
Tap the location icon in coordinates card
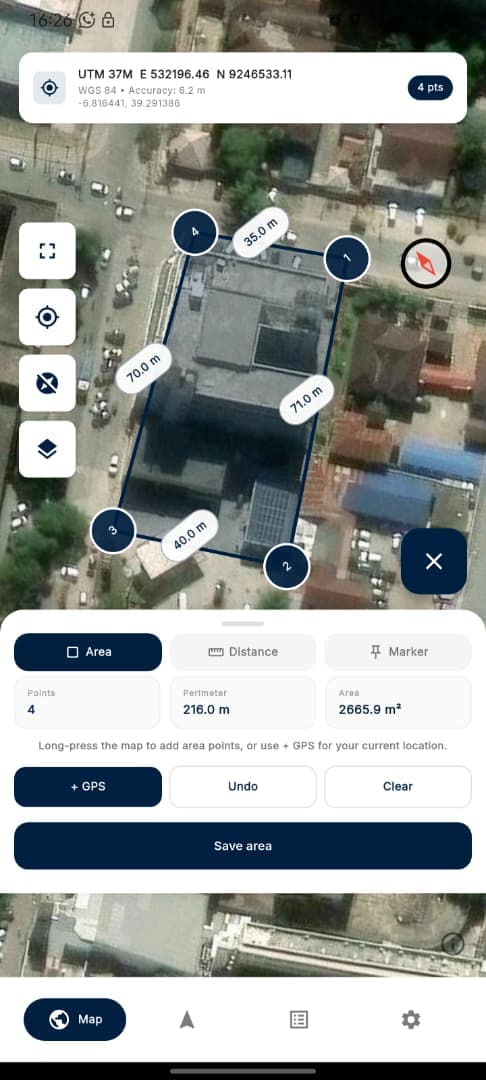(50, 87)
